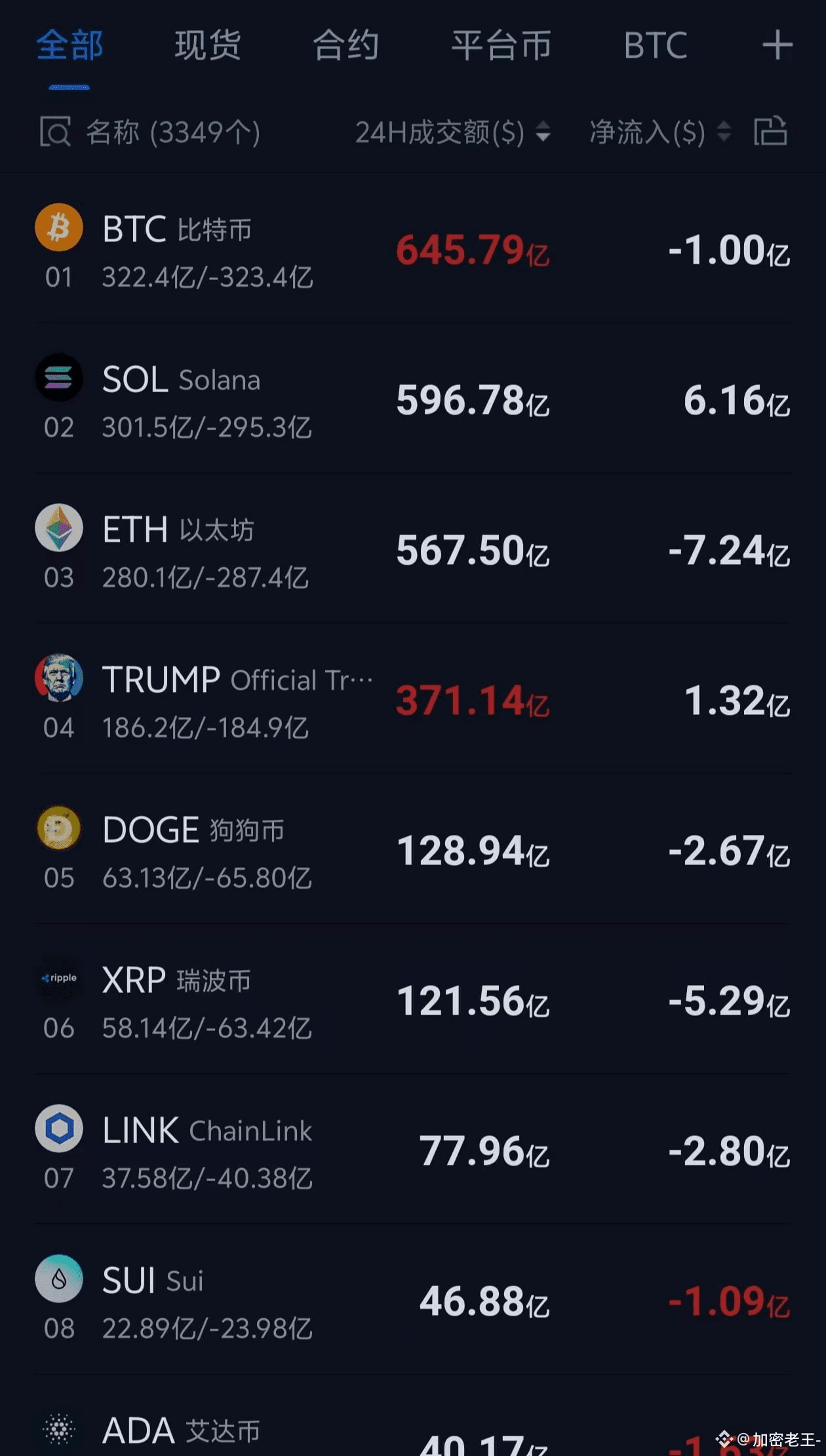Sort by 净流入
This screenshot has height=1456, width=826.
[660, 132]
